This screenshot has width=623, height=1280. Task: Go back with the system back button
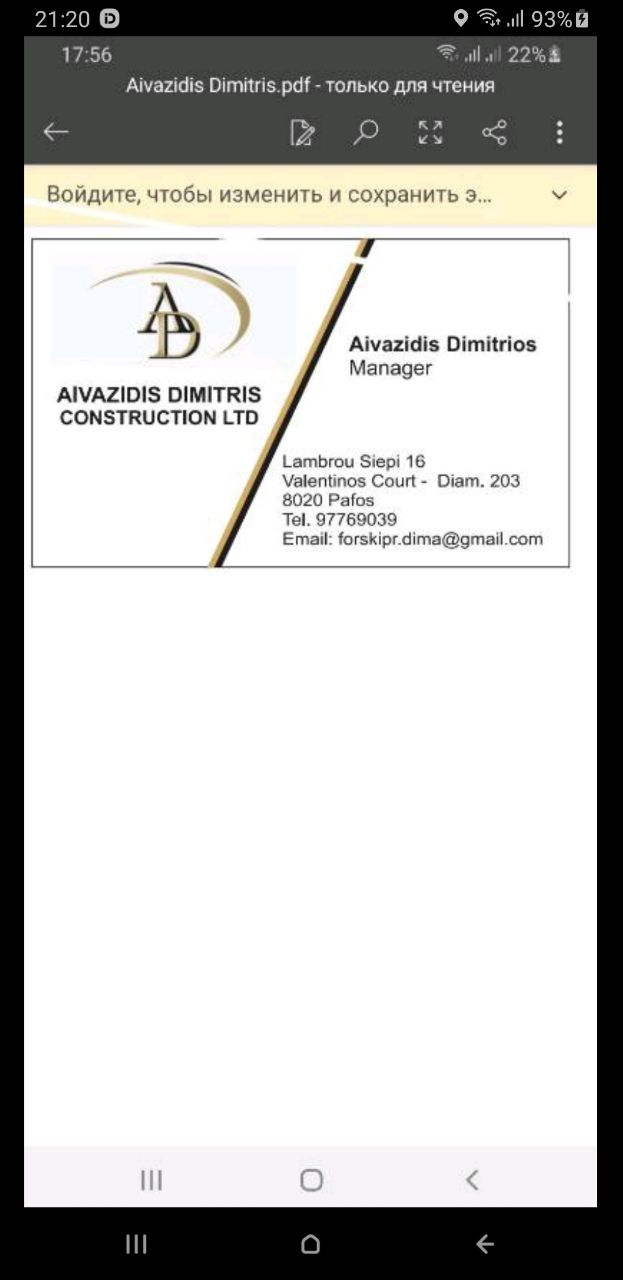coord(485,1244)
